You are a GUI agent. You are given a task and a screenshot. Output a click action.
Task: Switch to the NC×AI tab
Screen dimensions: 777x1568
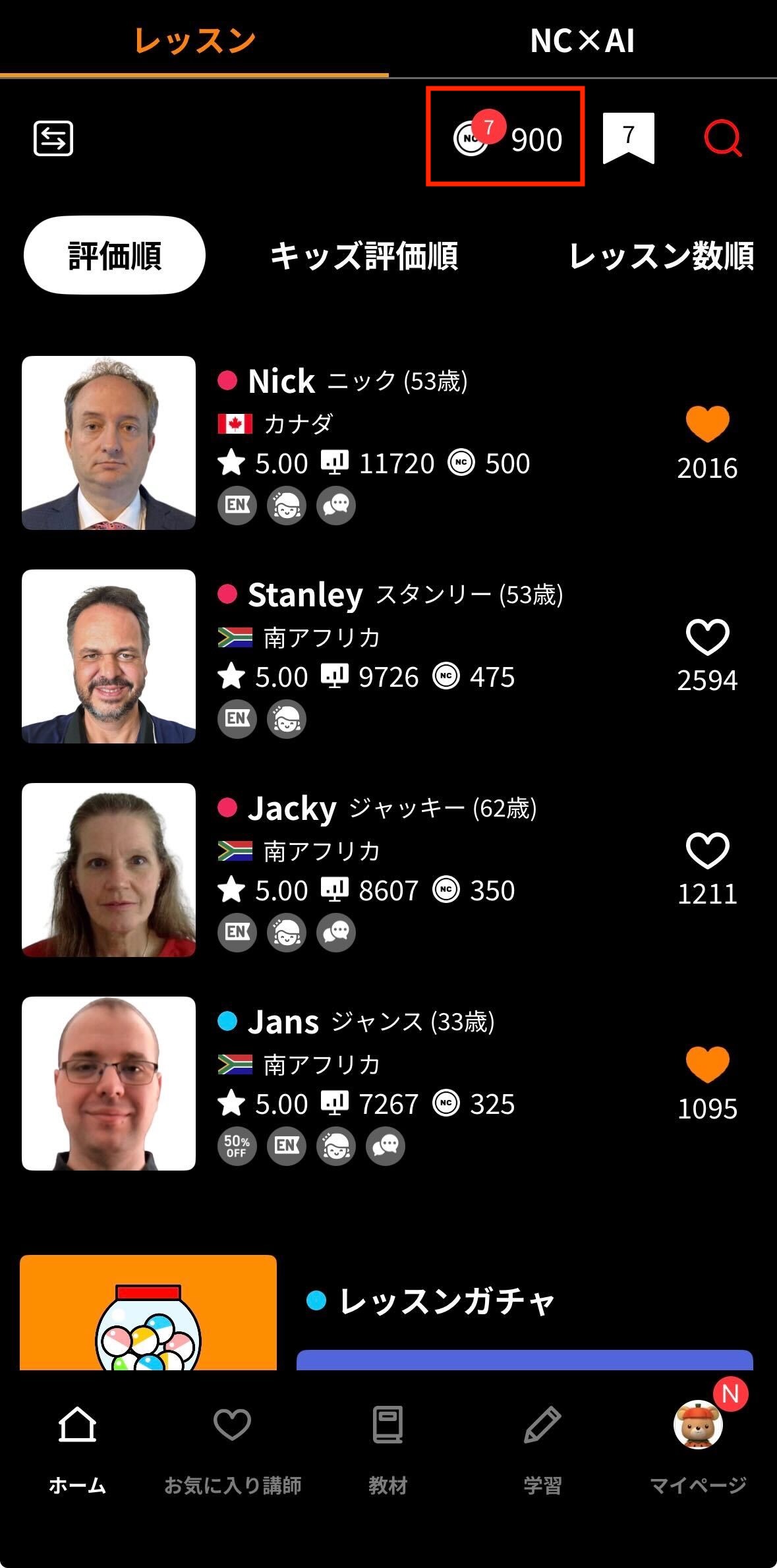[582, 41]
